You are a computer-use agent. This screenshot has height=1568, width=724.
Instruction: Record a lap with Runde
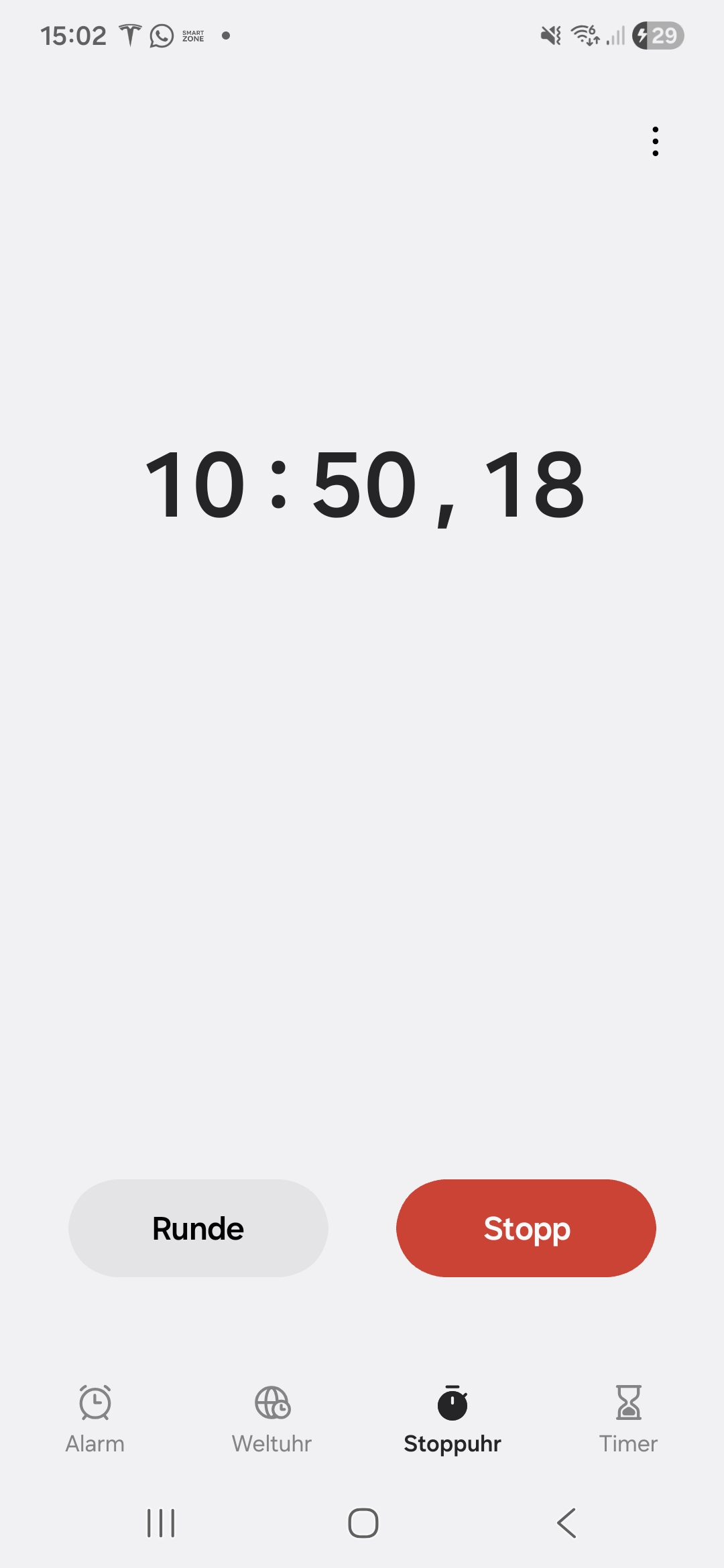198,1228
